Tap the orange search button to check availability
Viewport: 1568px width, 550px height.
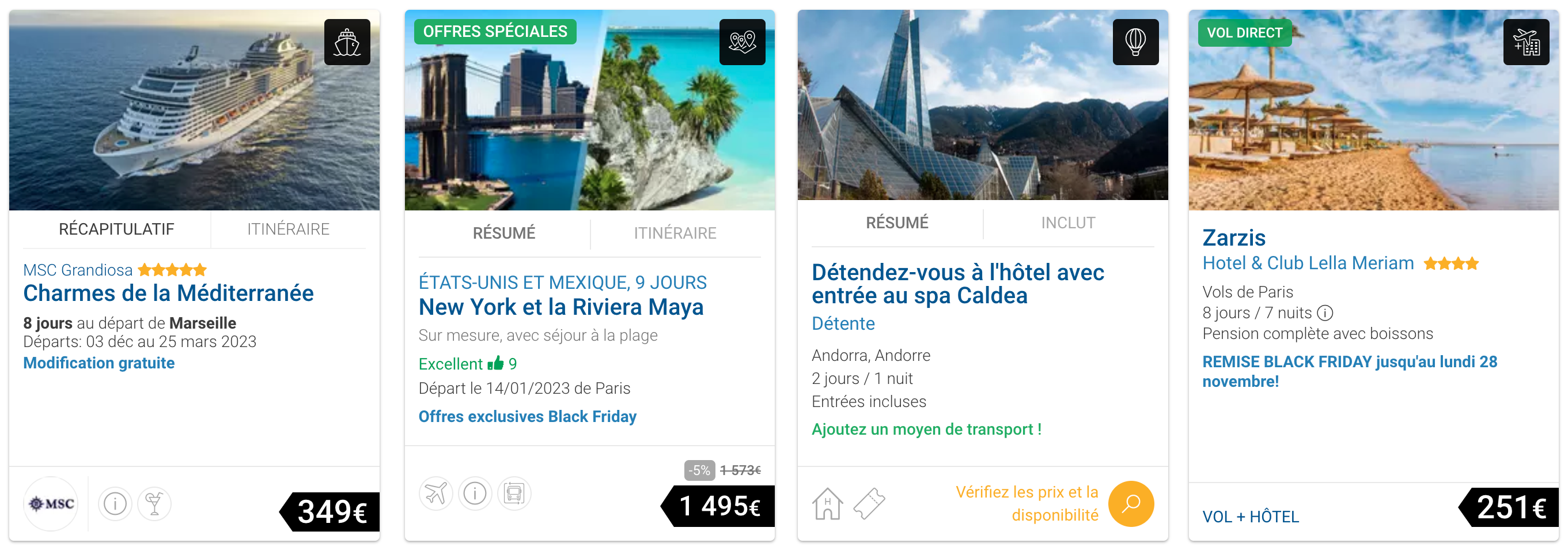[1130, 503]
